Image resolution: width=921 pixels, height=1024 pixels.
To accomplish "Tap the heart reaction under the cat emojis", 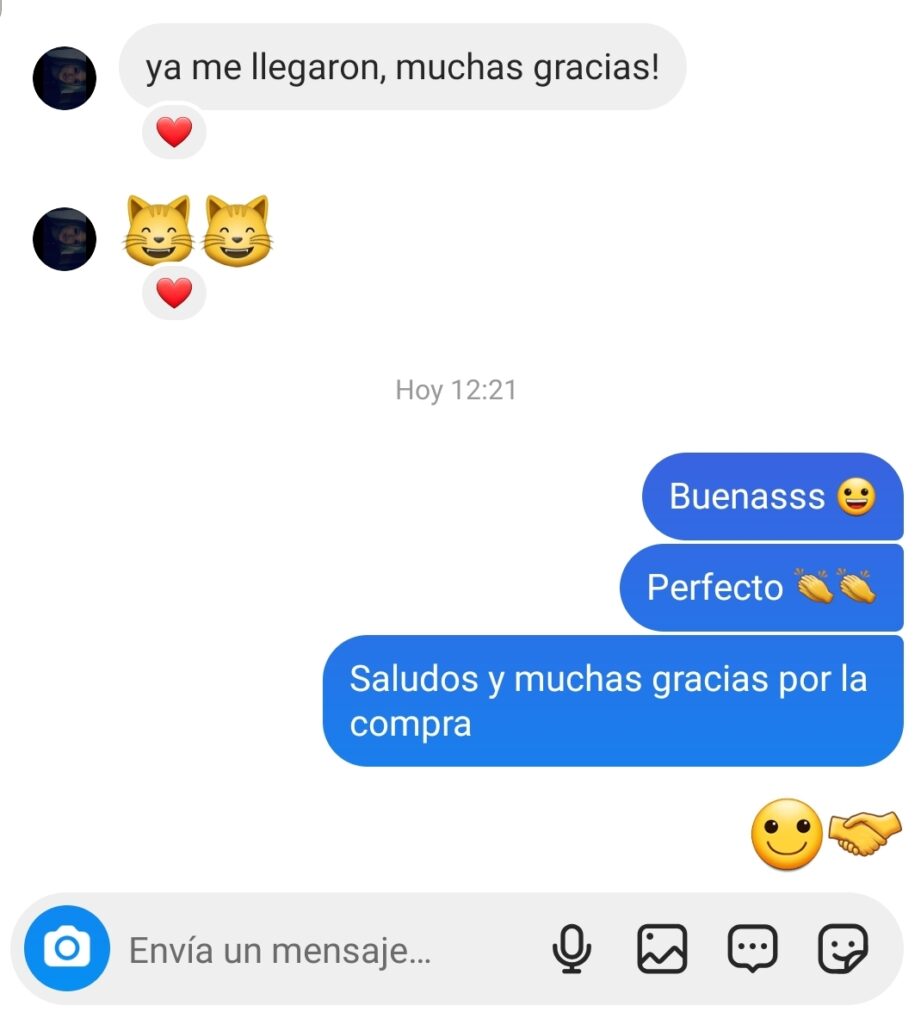I will coord(174,293).
